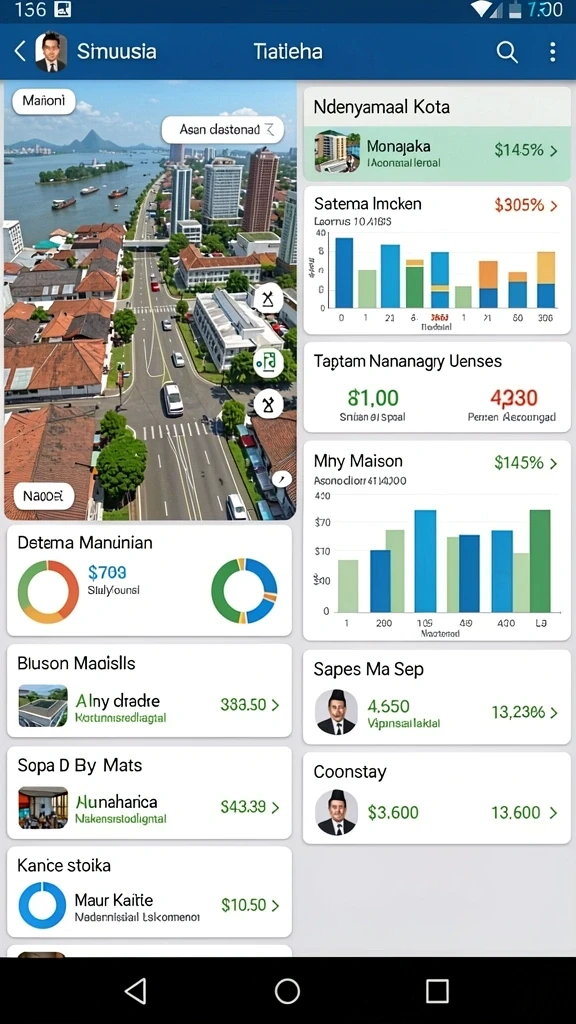
Task: Tap the green layers button on map
Action: (x=268, y=364)
